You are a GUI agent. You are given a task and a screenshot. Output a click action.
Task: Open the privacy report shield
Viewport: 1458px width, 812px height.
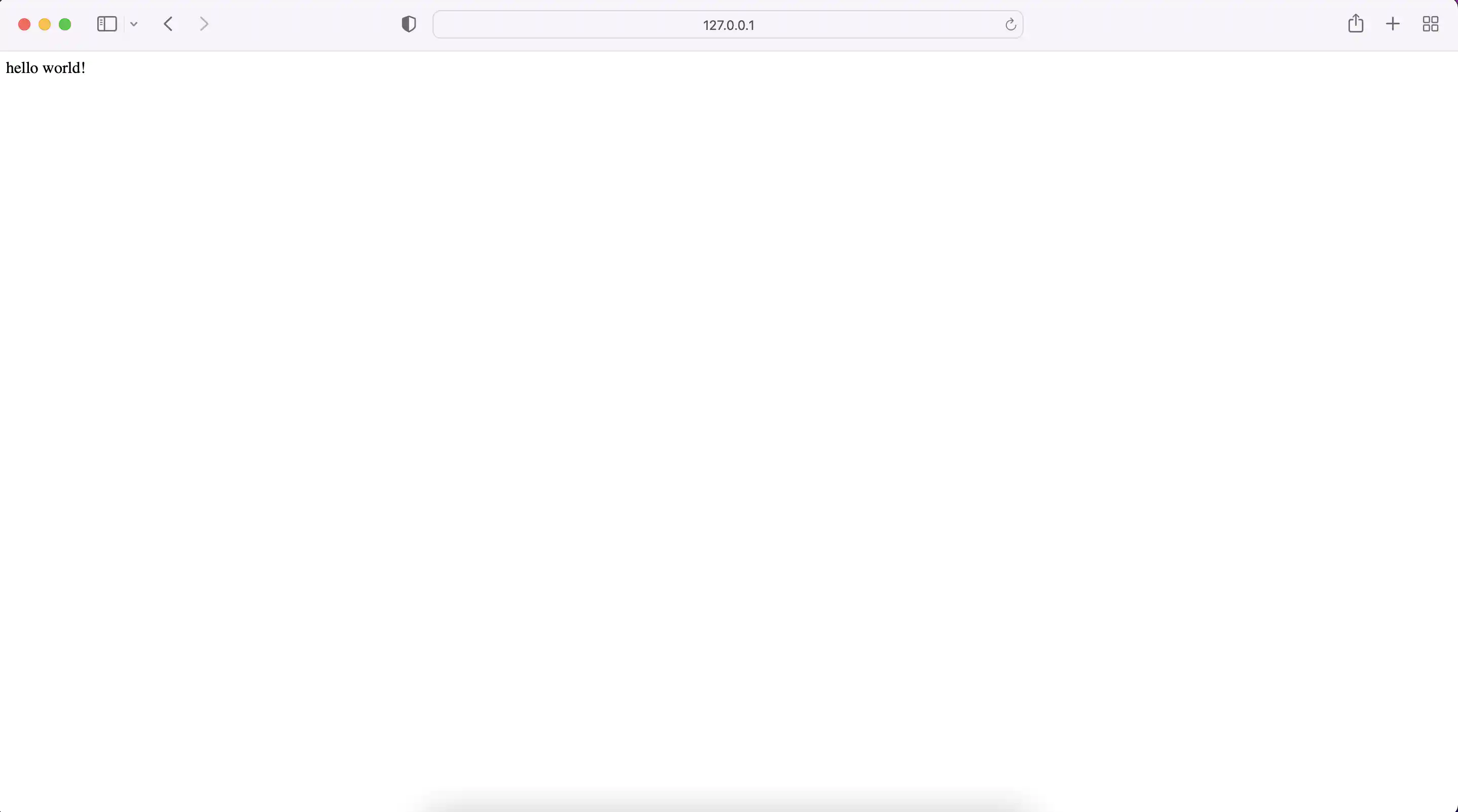409,24
